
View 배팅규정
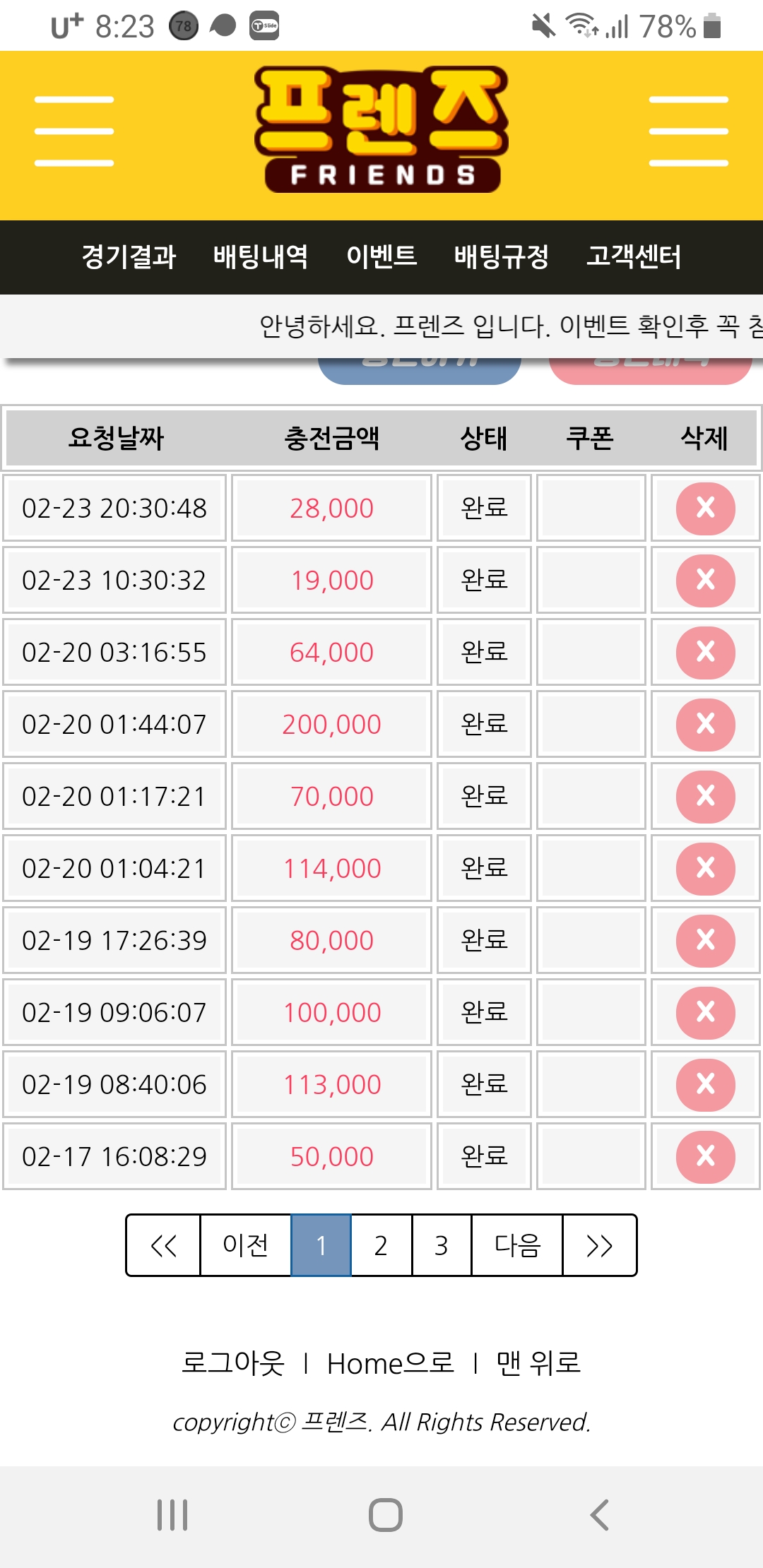[x=501, y=256]
